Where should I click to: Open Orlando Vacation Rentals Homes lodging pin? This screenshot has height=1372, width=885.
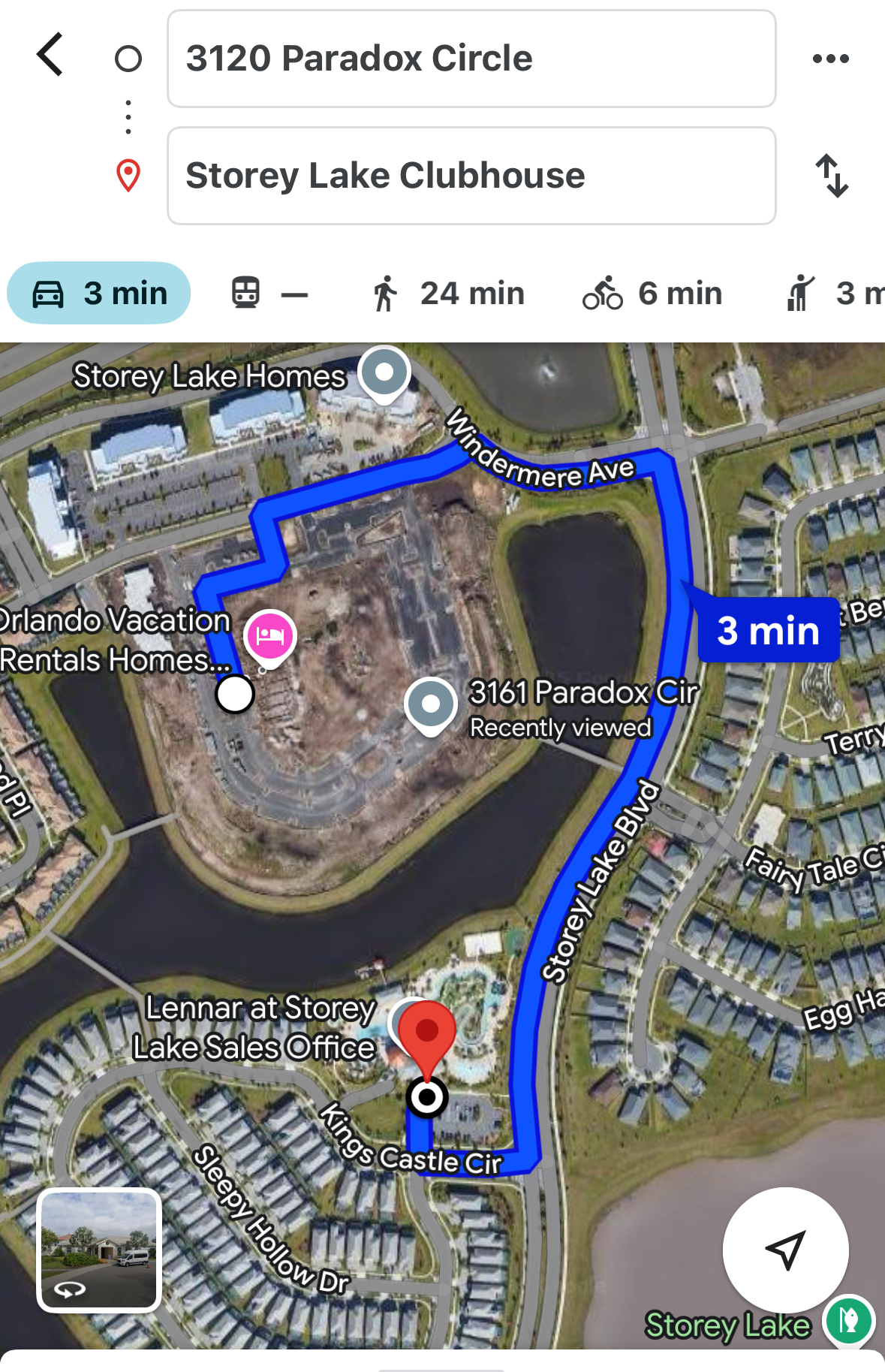[270, 636]
